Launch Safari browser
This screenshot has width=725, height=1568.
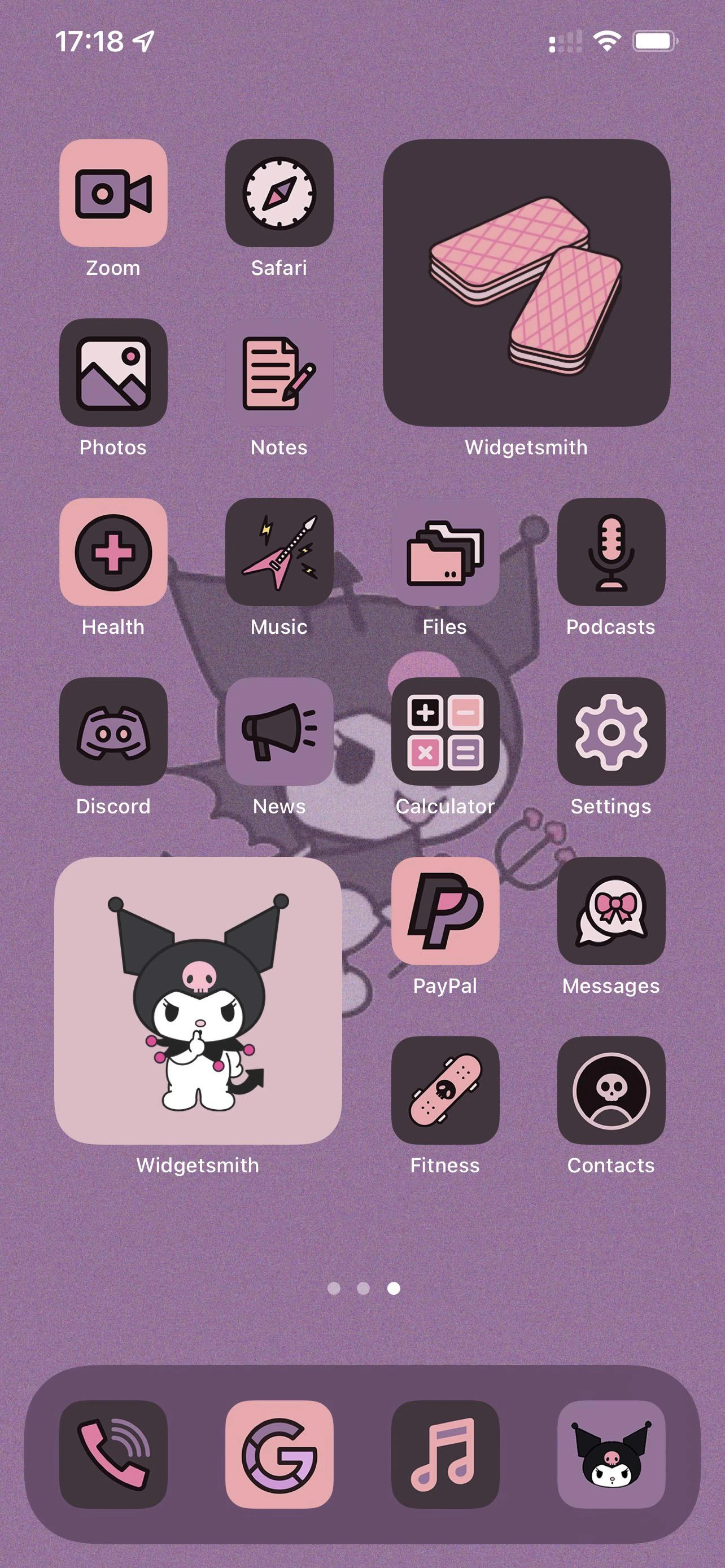[279, 193]
